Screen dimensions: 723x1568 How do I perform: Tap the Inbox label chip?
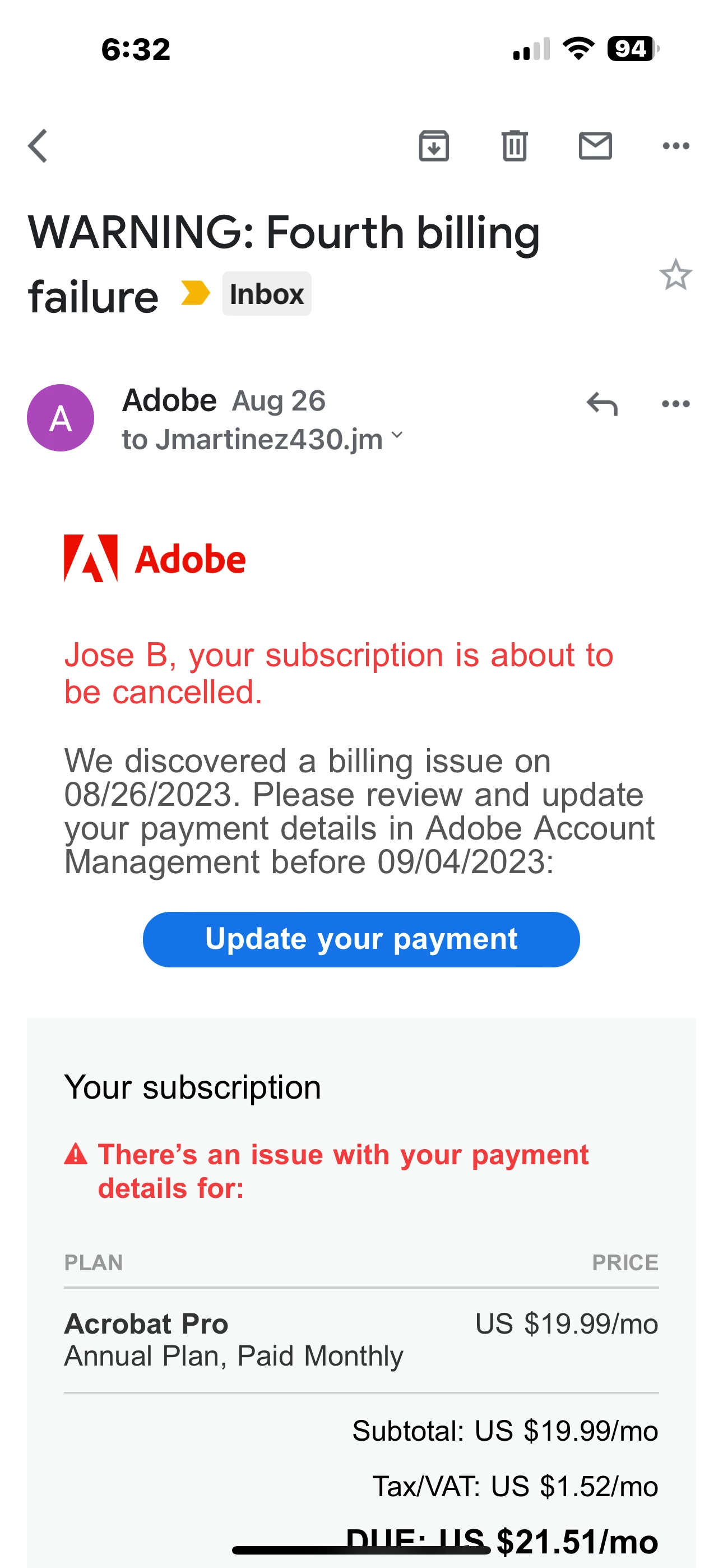[267, 294]
